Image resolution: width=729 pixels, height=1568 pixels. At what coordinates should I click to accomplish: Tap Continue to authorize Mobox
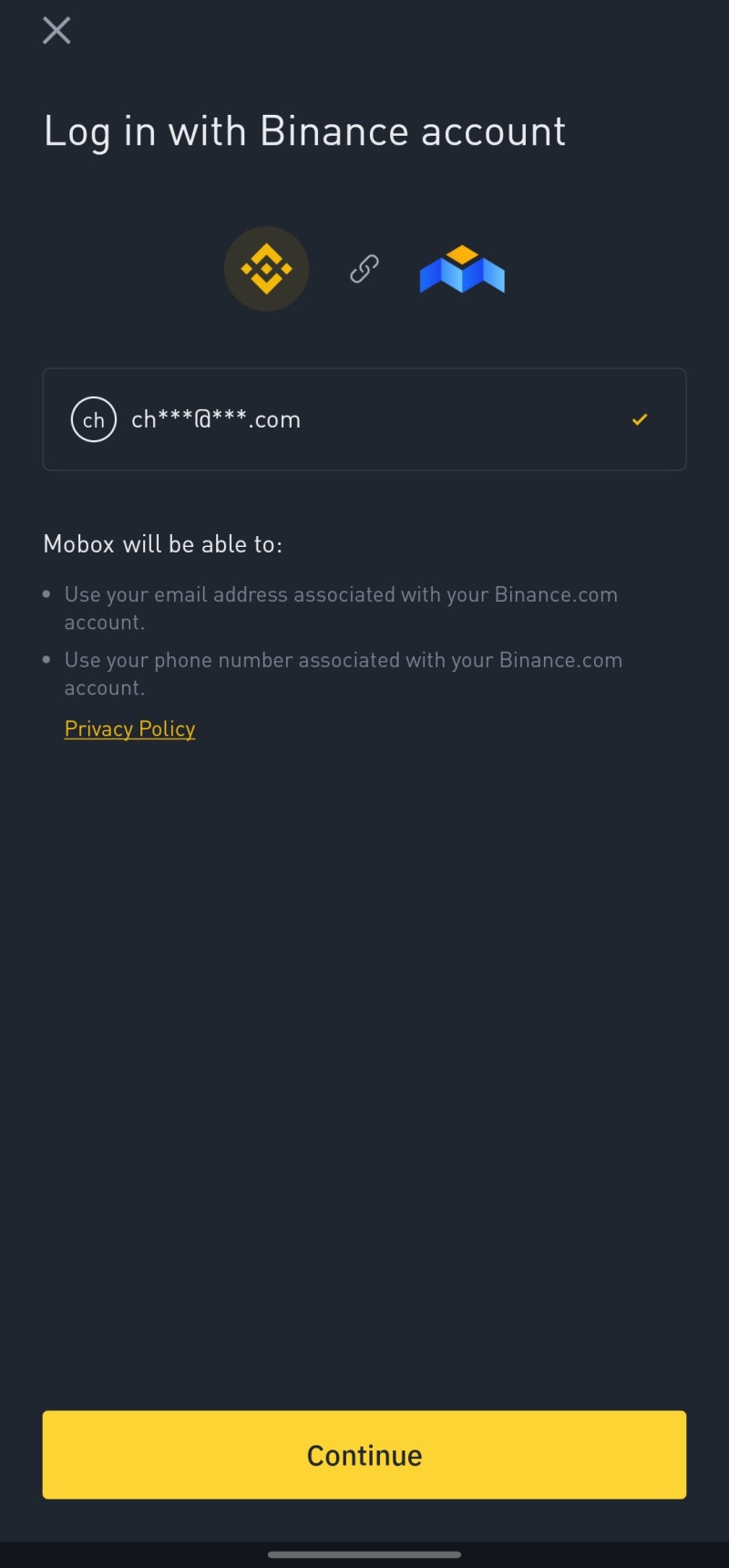tap(364, 1455)
